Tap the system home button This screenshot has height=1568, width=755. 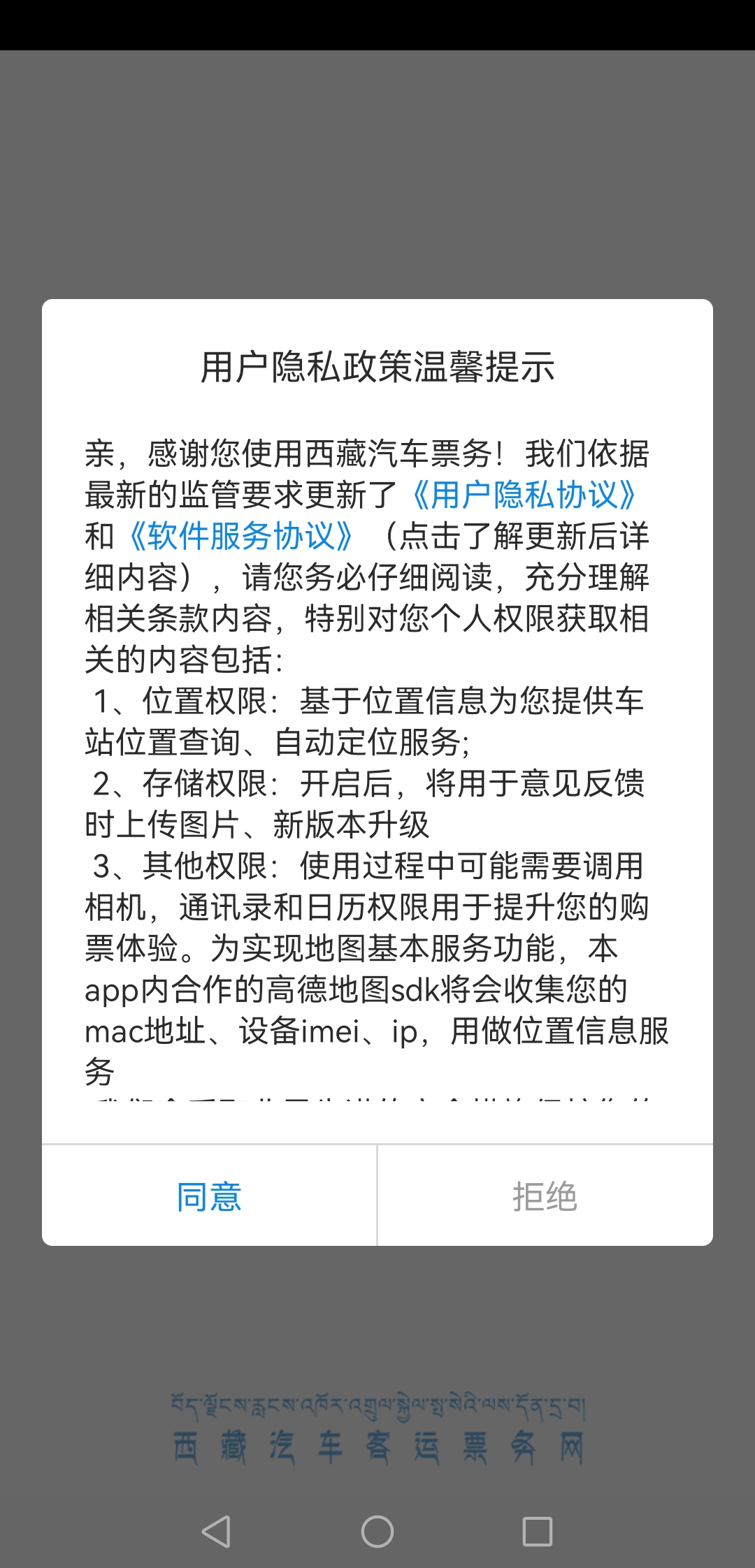tap(377, 1532)
